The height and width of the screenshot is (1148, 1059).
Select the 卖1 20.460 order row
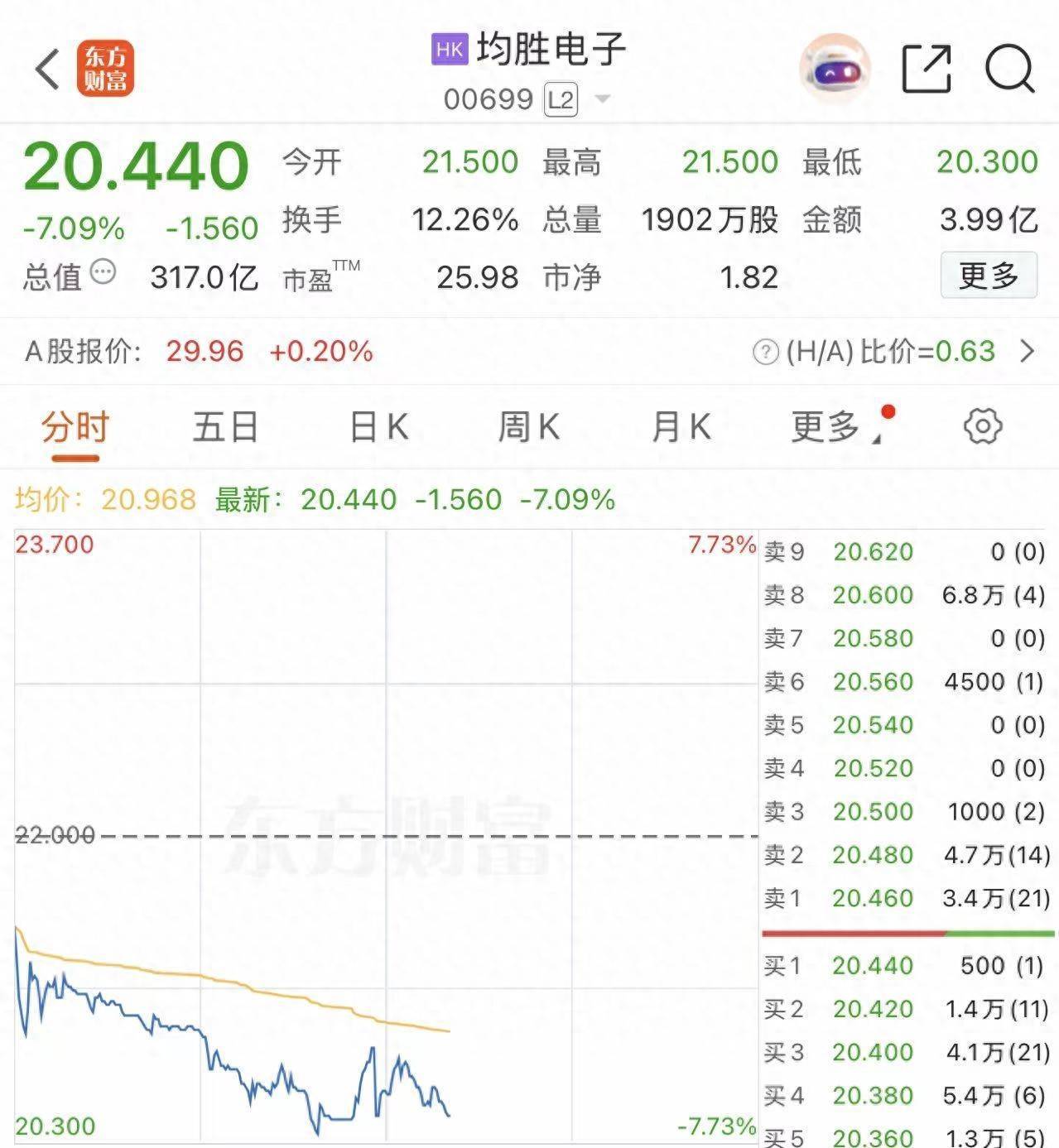906,898
